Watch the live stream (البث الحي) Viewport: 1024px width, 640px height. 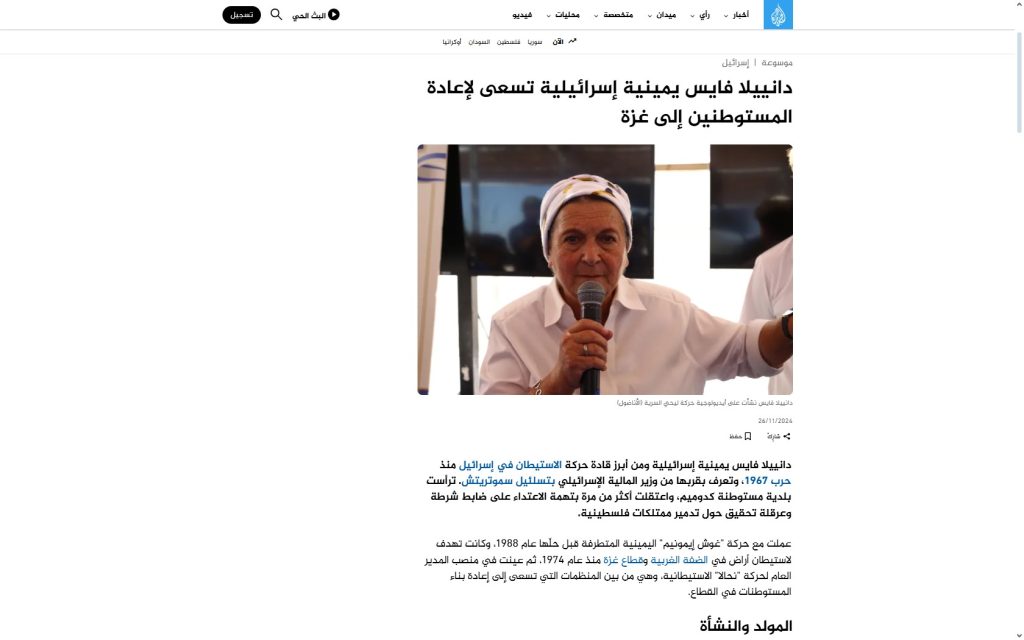(316, 15)
